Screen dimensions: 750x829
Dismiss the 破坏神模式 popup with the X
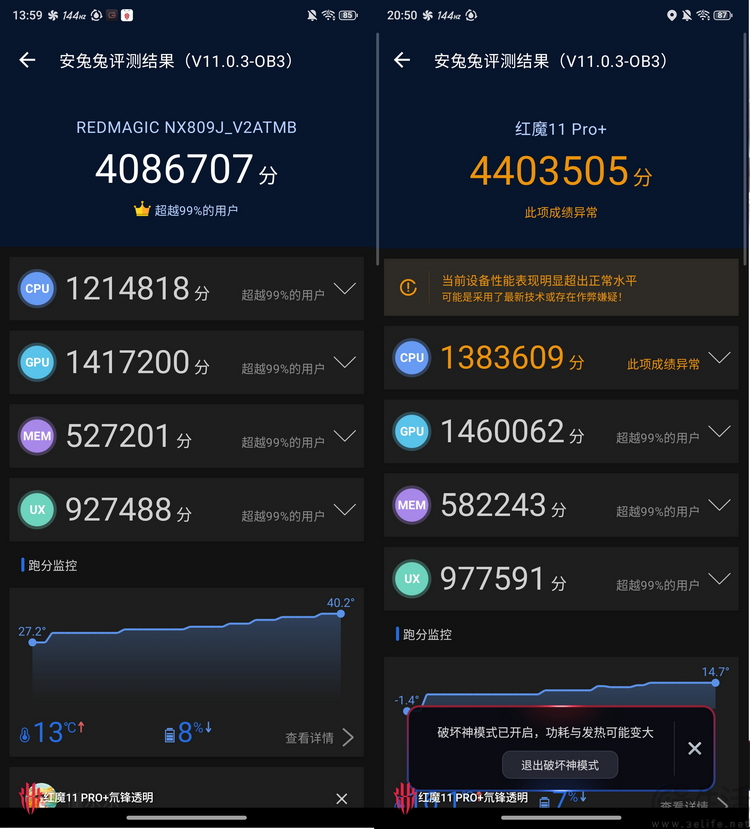[x=695, y=748]
